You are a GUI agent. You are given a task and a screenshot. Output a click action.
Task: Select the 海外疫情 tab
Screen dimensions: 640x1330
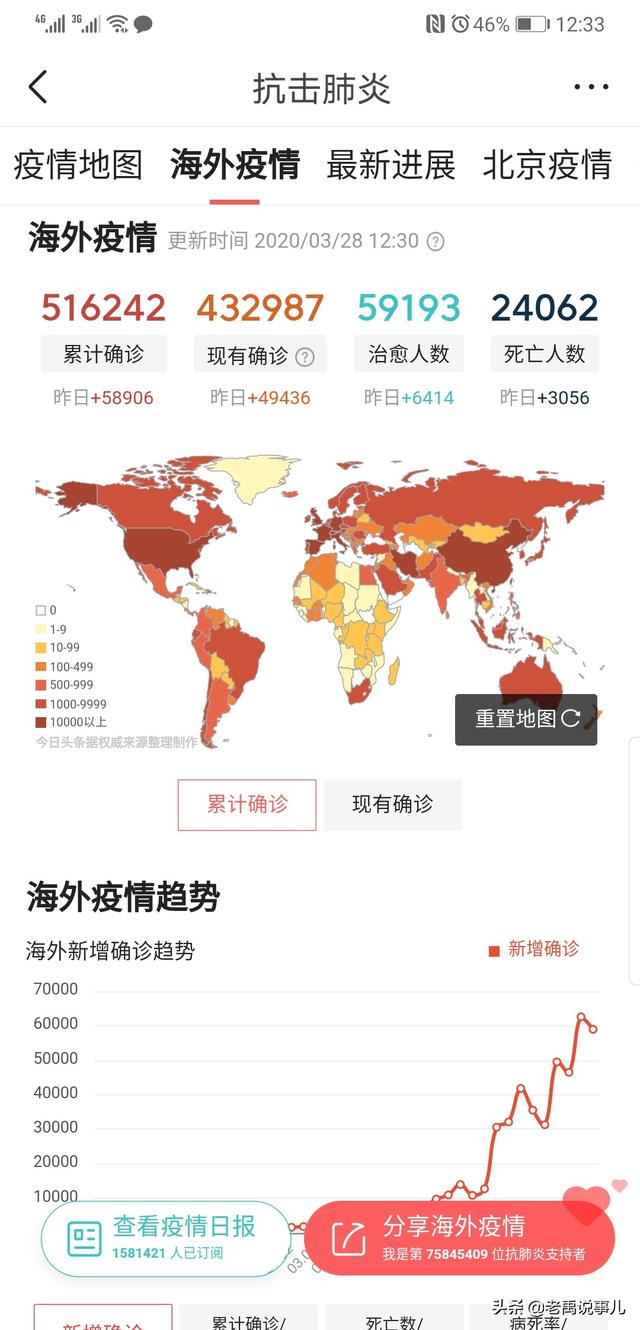[235, 165]
